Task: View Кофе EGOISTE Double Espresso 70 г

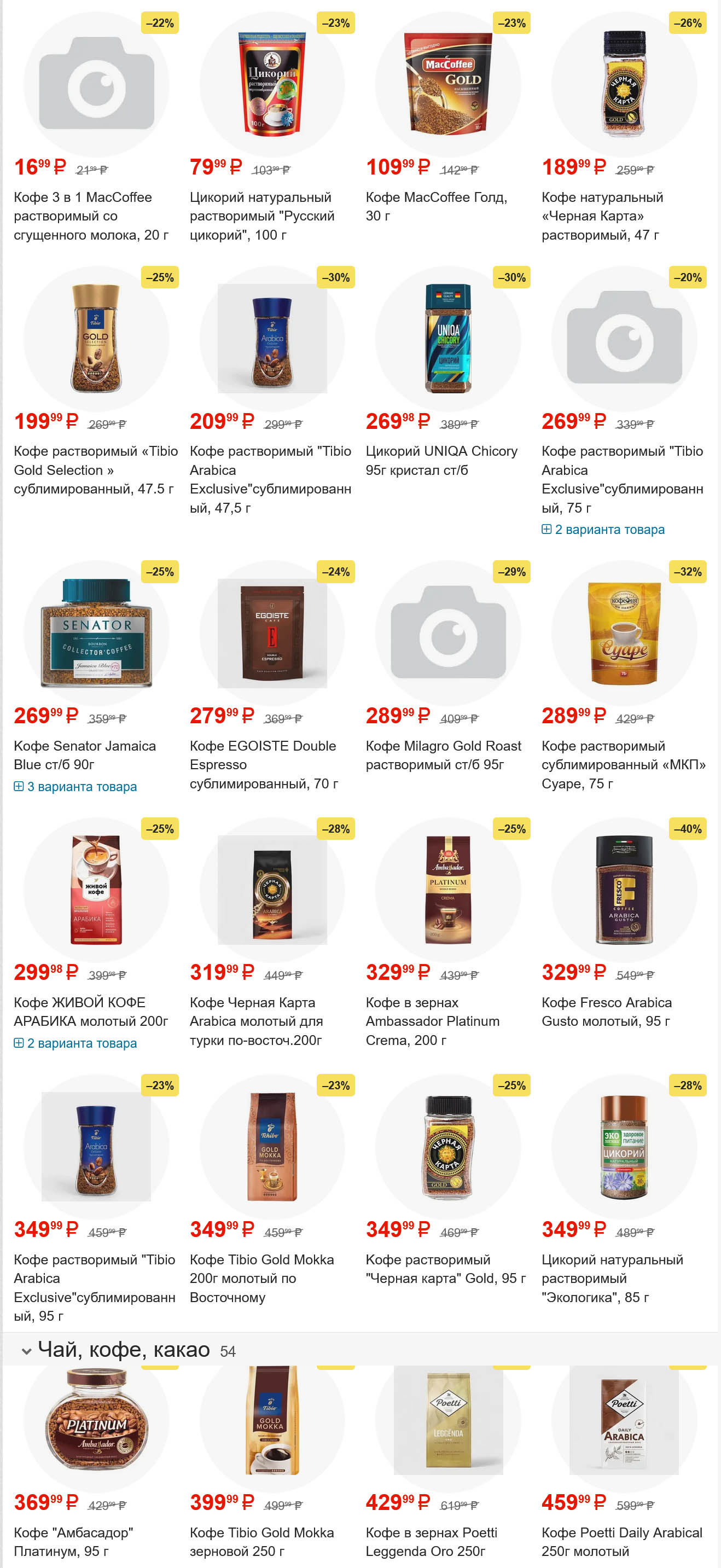Action: (264, 764)
